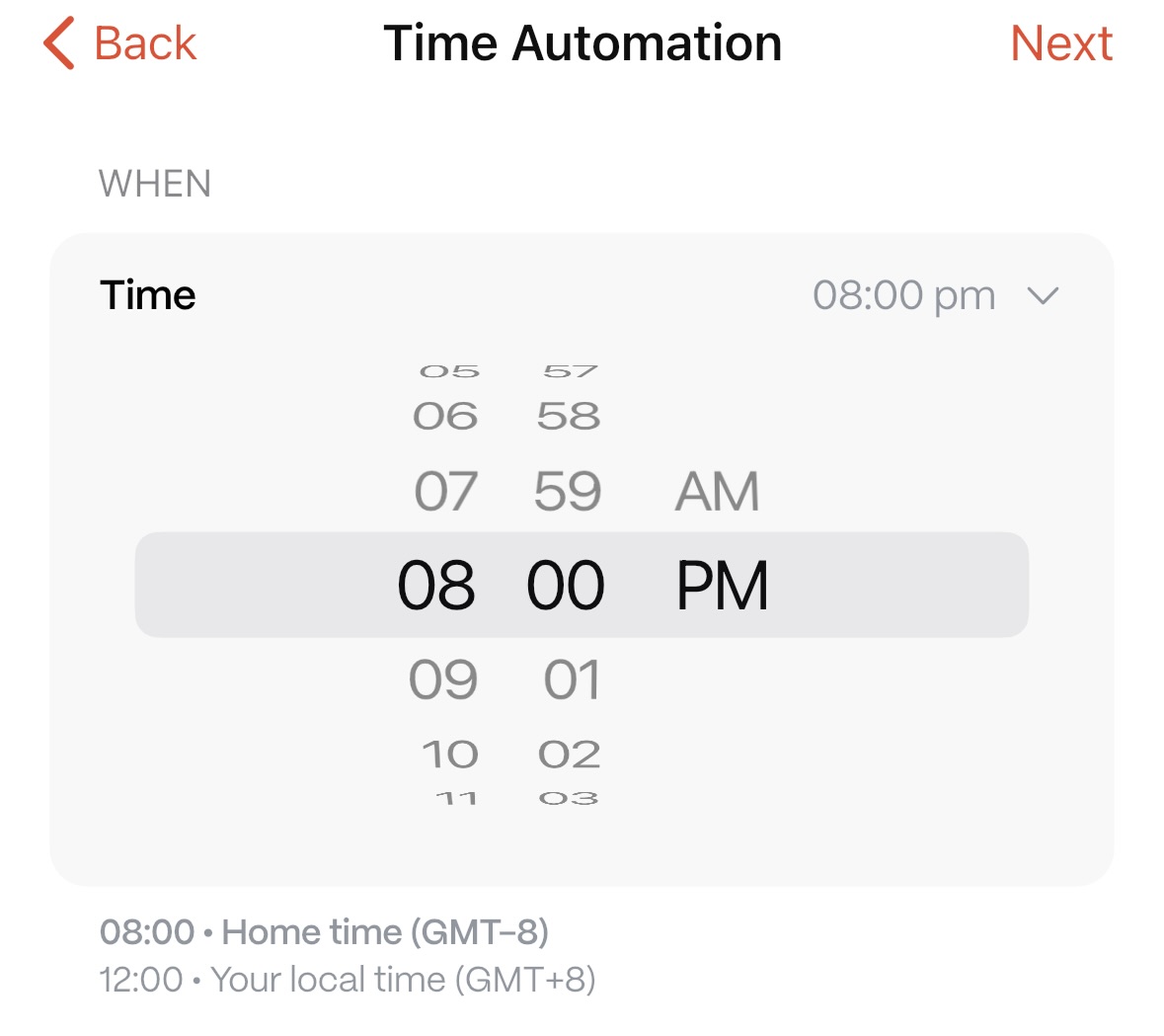This screenshot has width=1164, height=1036.
Task: Select hour 10 in the picker
Action: click(450, 755)
